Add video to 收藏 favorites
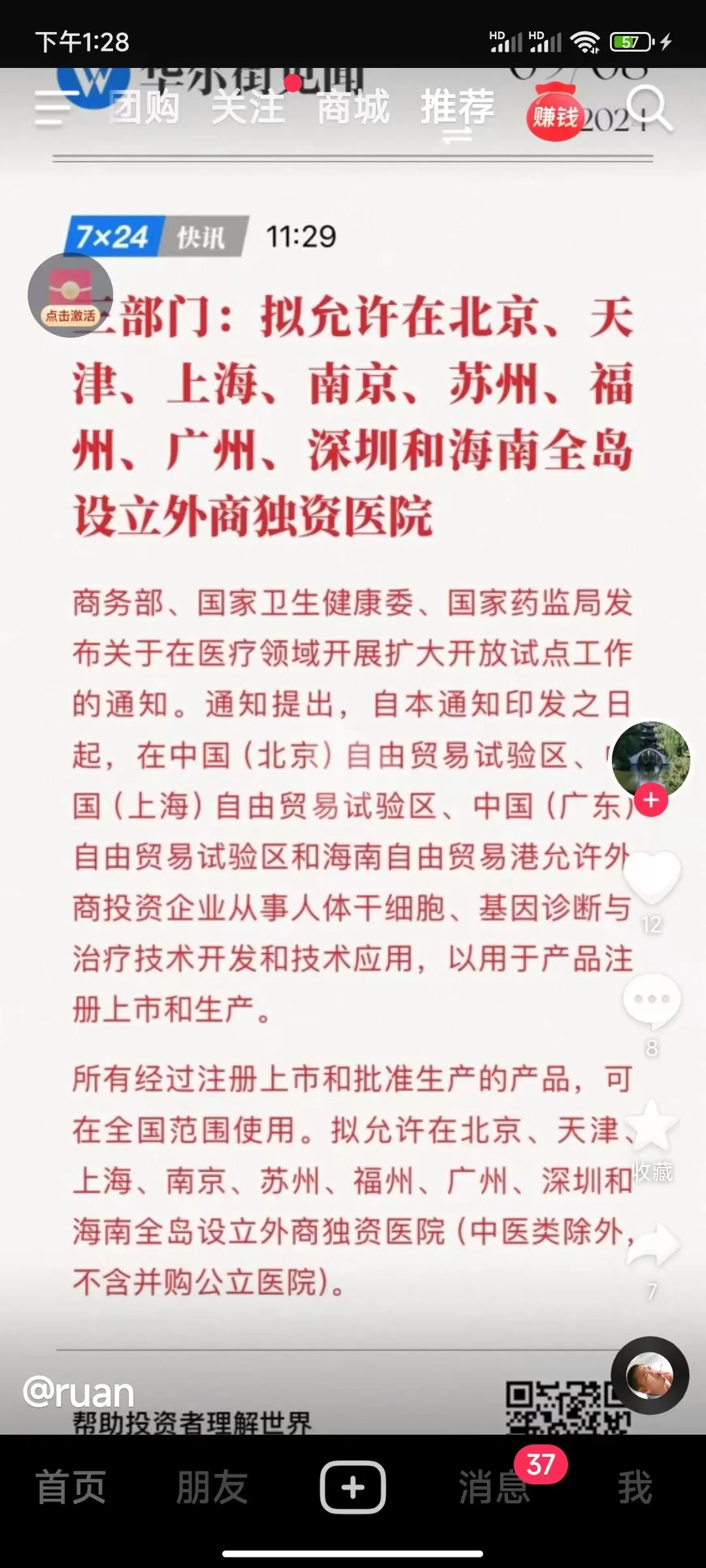The image size is (706, 1568). pos(651,1125)
